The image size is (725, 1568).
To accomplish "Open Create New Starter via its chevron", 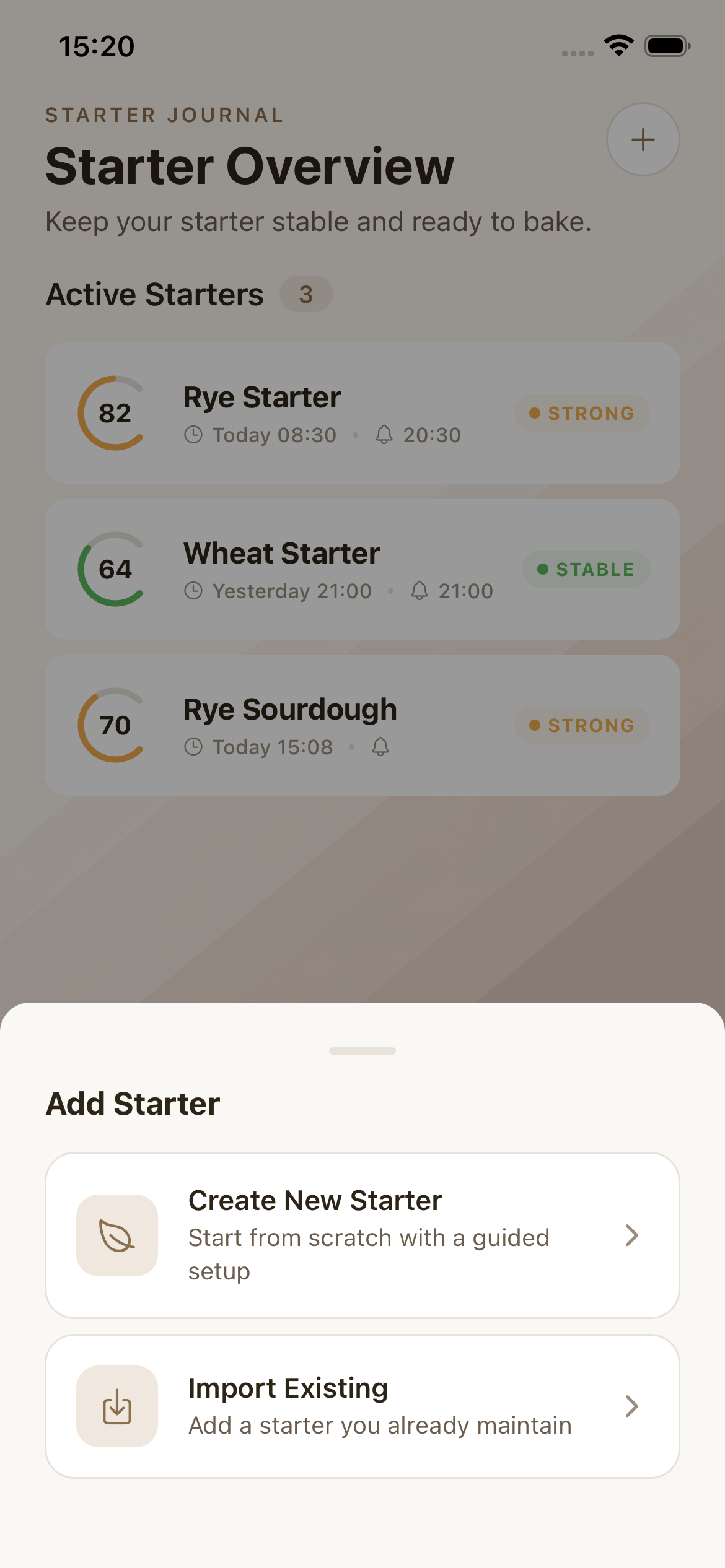I will (x=633, y=1236).
